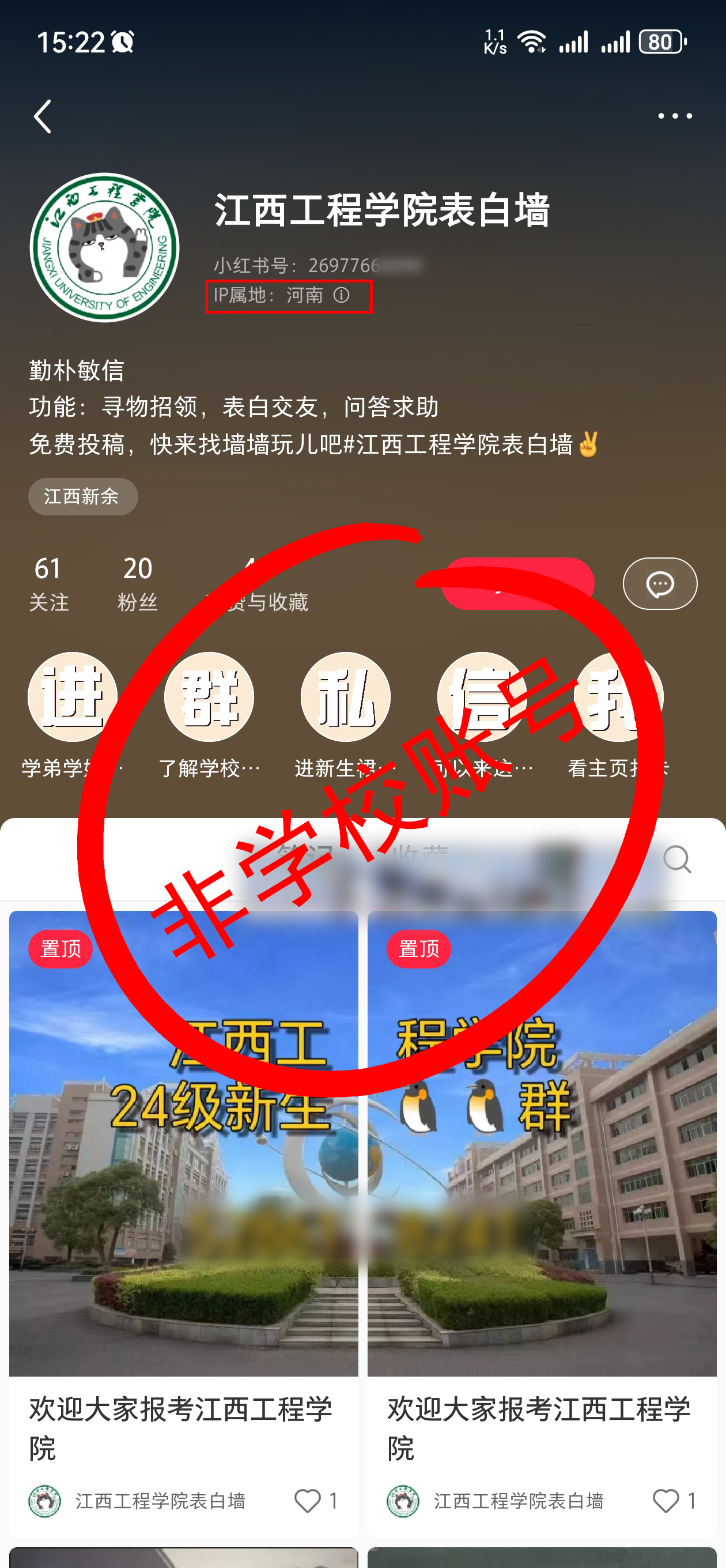This screenshot has width=726, height=1568.
Task: Open the profile avatar picture
Action: click(104, 247)
